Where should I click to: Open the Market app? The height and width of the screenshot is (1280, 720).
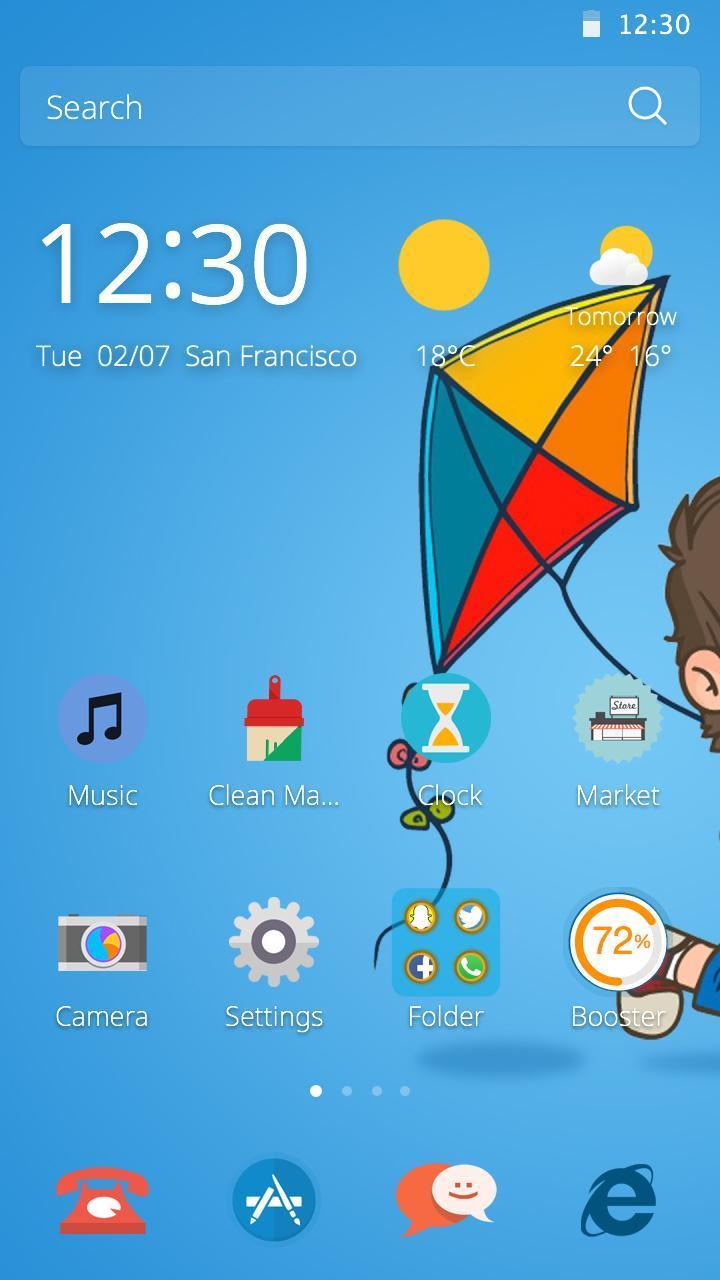coord(617,717)
